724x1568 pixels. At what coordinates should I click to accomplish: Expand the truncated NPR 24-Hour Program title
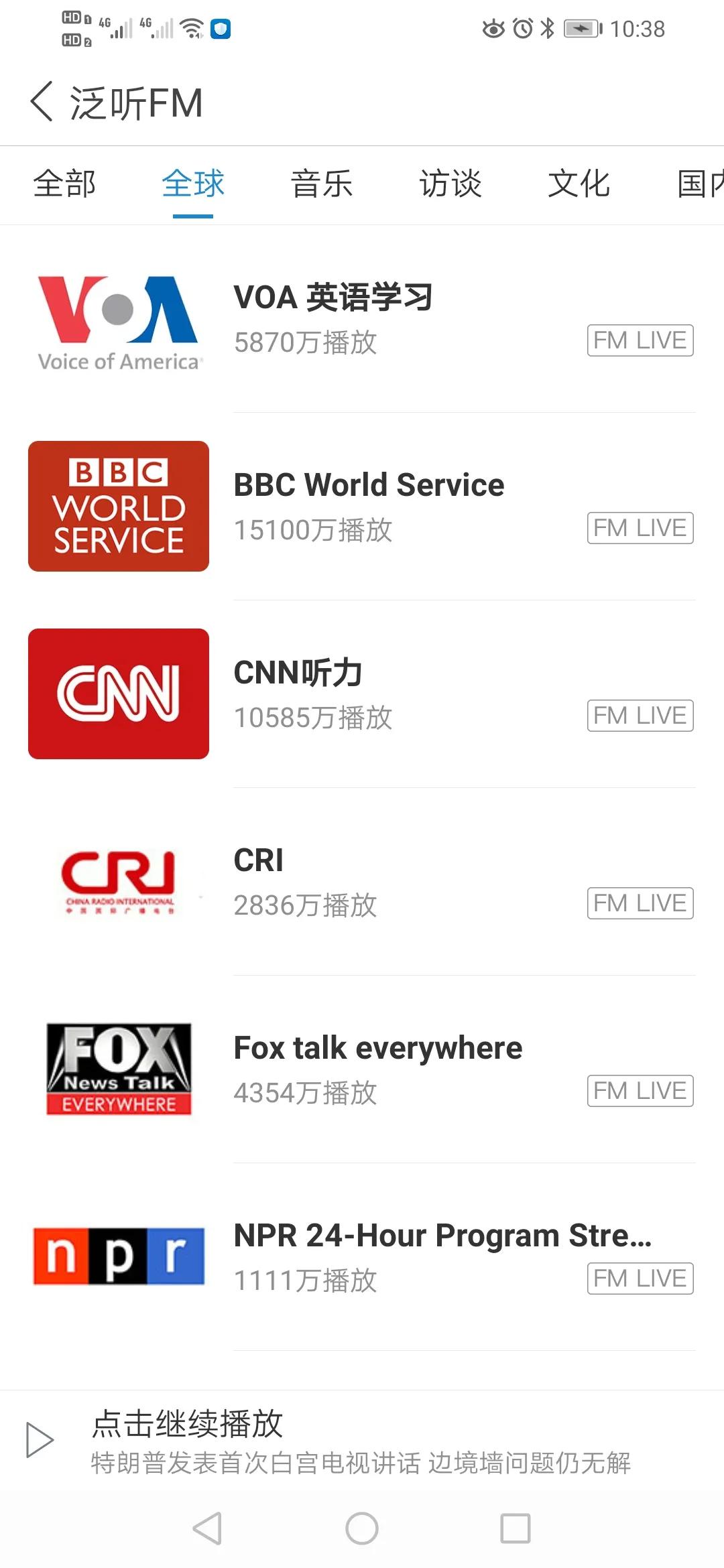tap(442, 1235)
